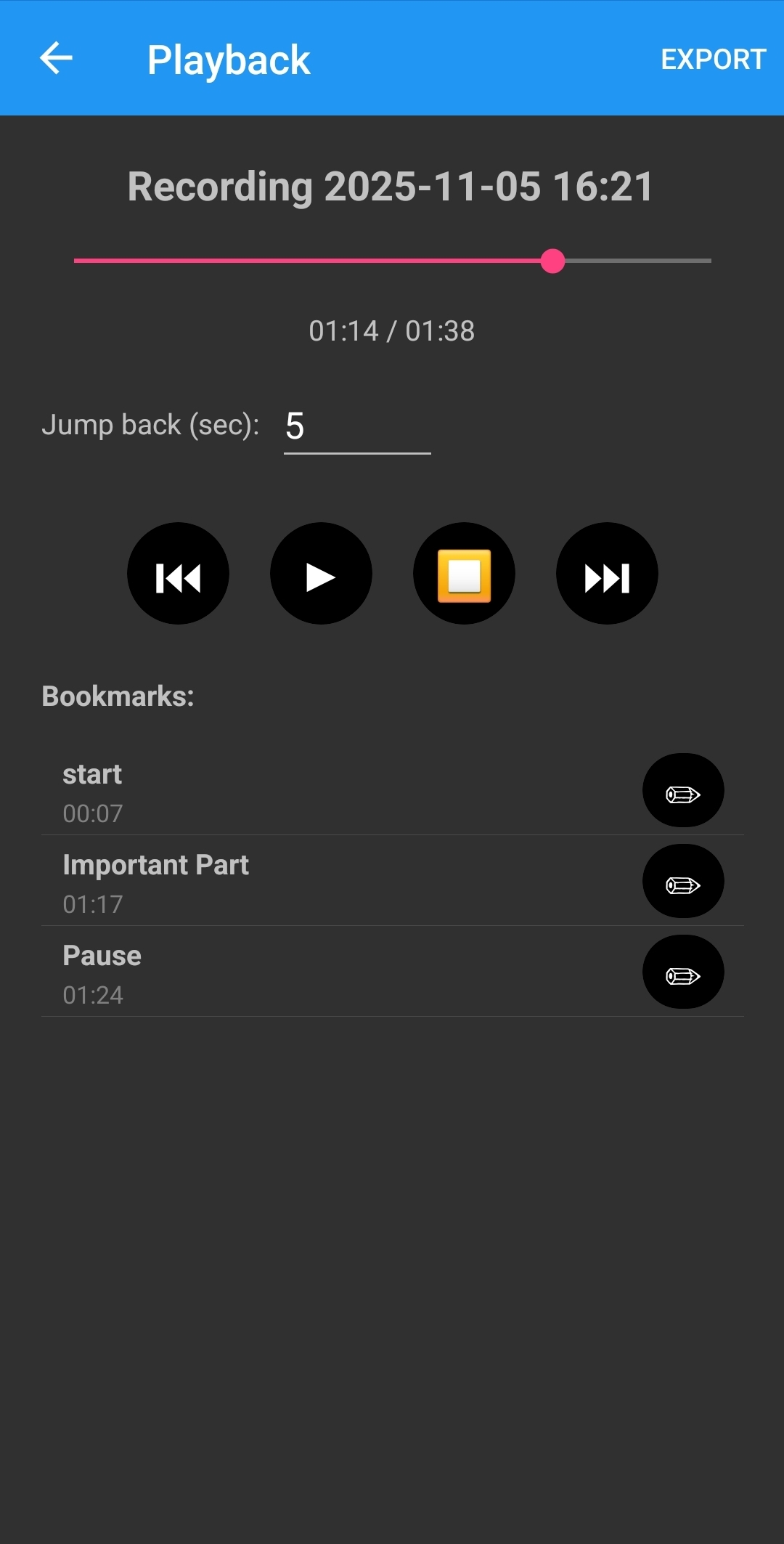Edit the "start" bookmark with pencil icon

coord(682,790)
